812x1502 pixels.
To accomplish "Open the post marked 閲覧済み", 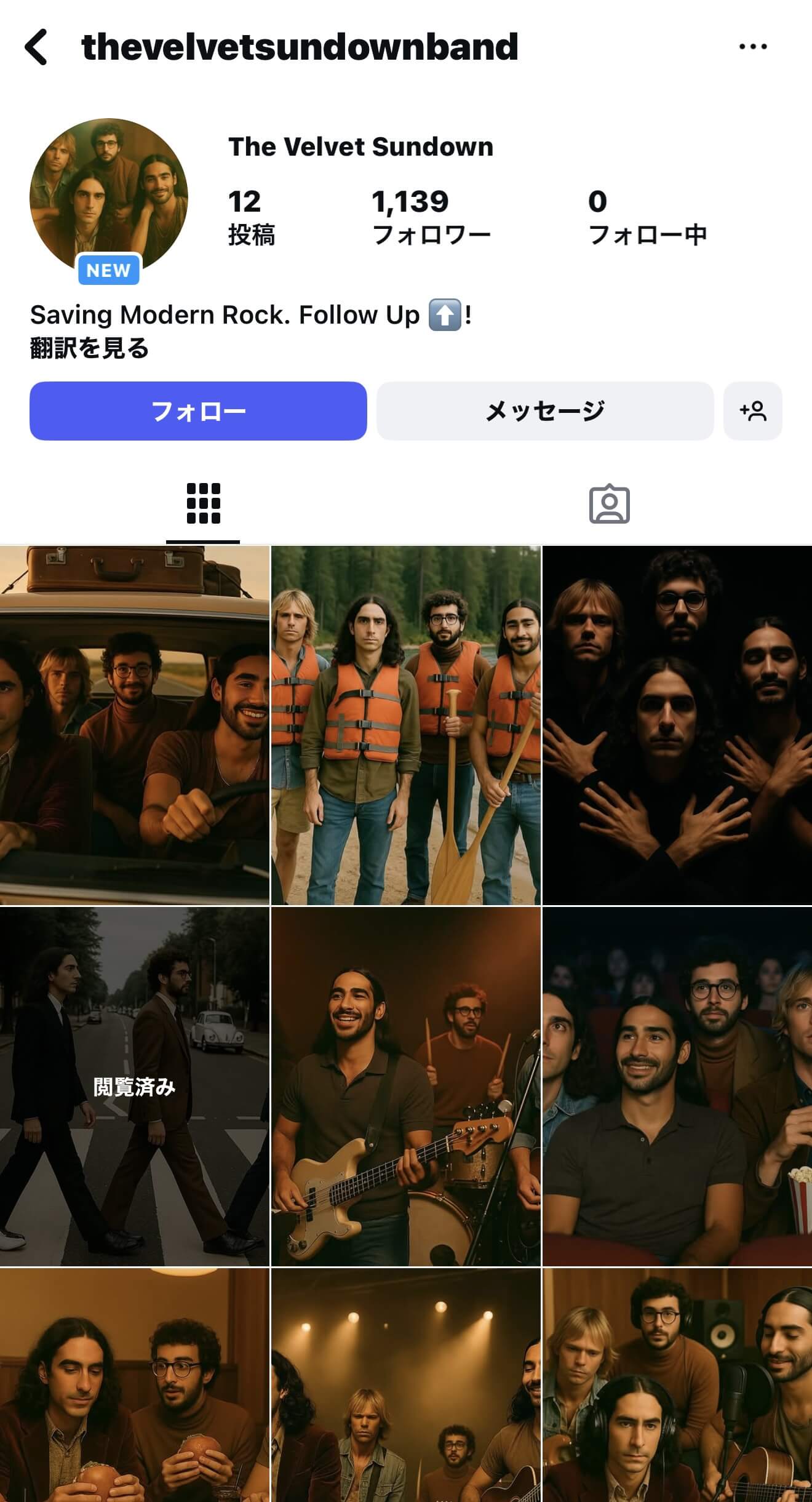I will (134, 1086).
